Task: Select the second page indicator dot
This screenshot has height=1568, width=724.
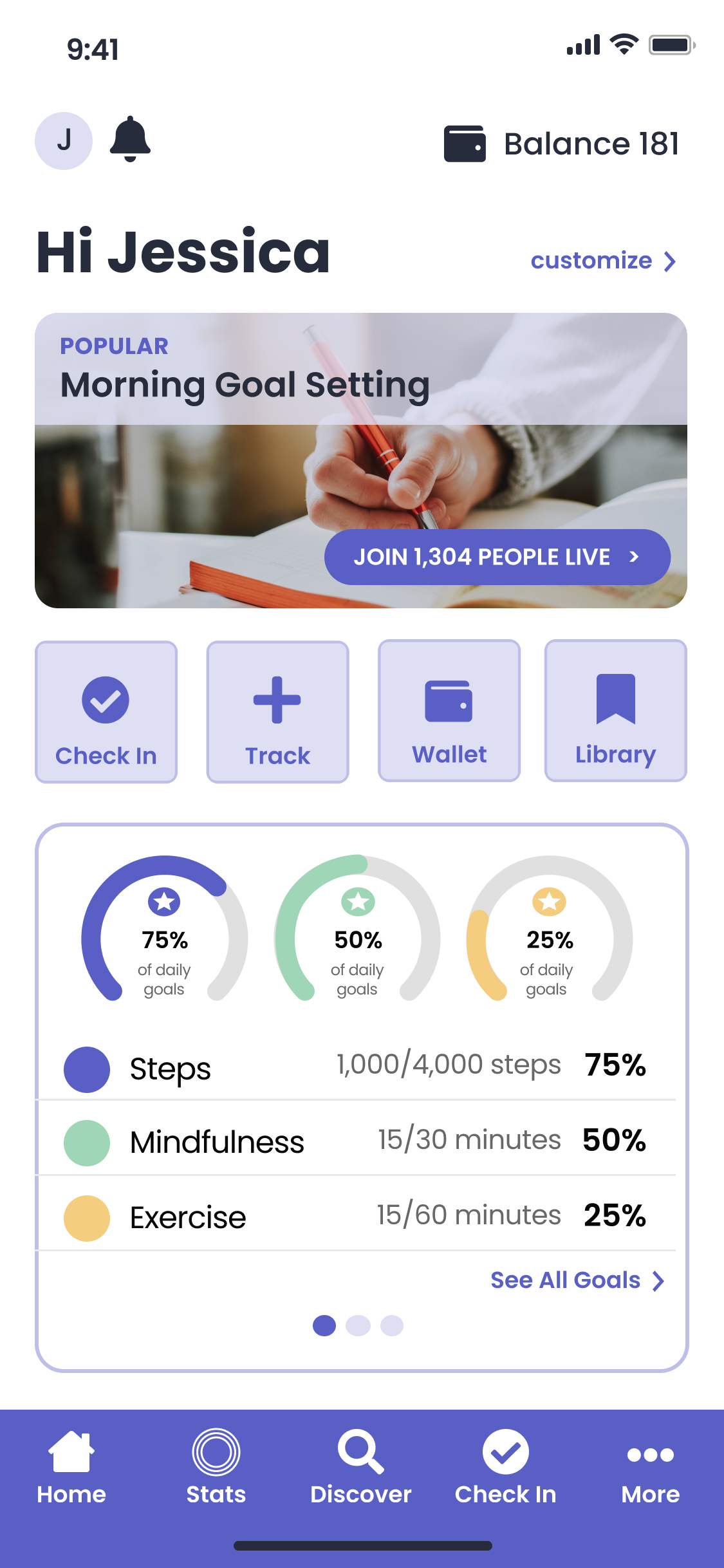Action: pos(358,1326)
